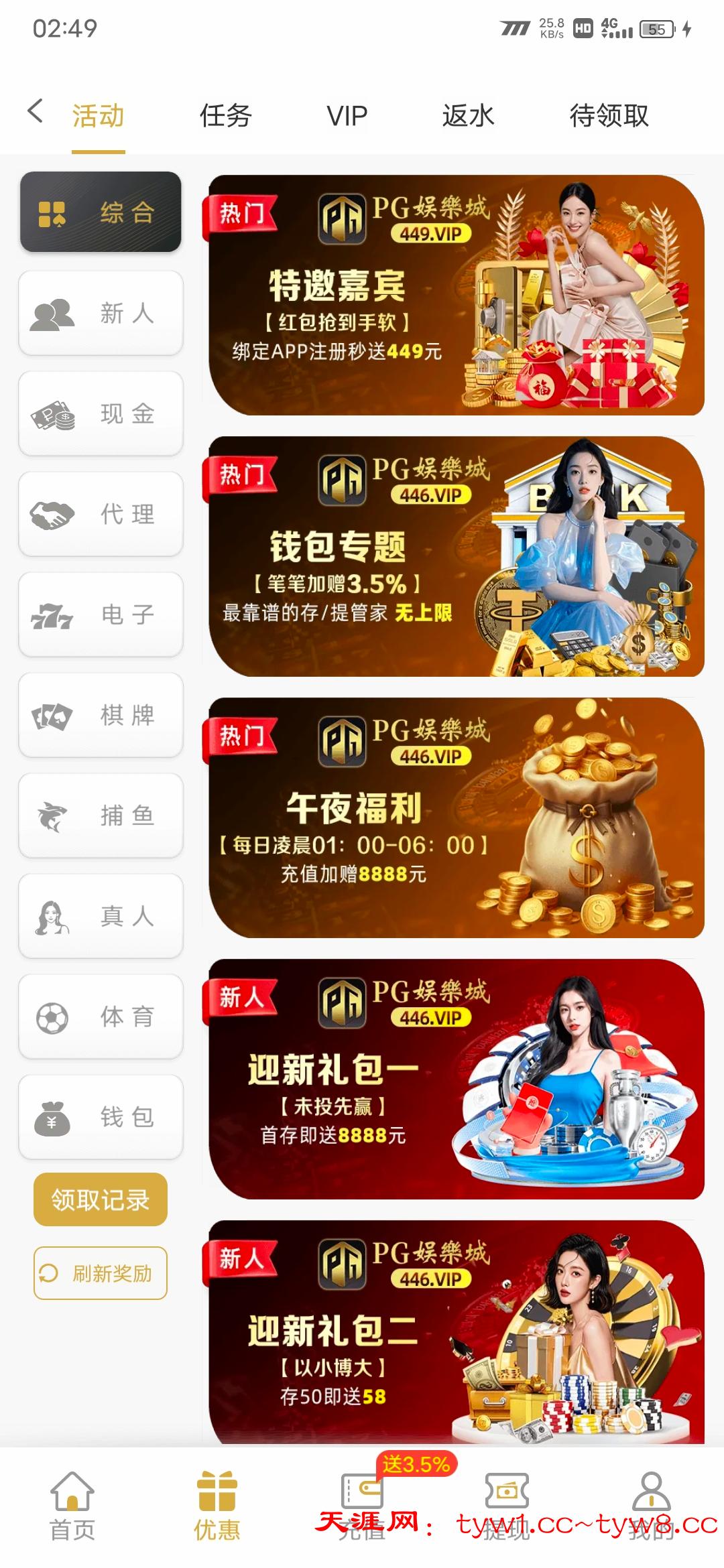Open the VIP tab
Screen dimensions: 724x1568
coord(347,116)
